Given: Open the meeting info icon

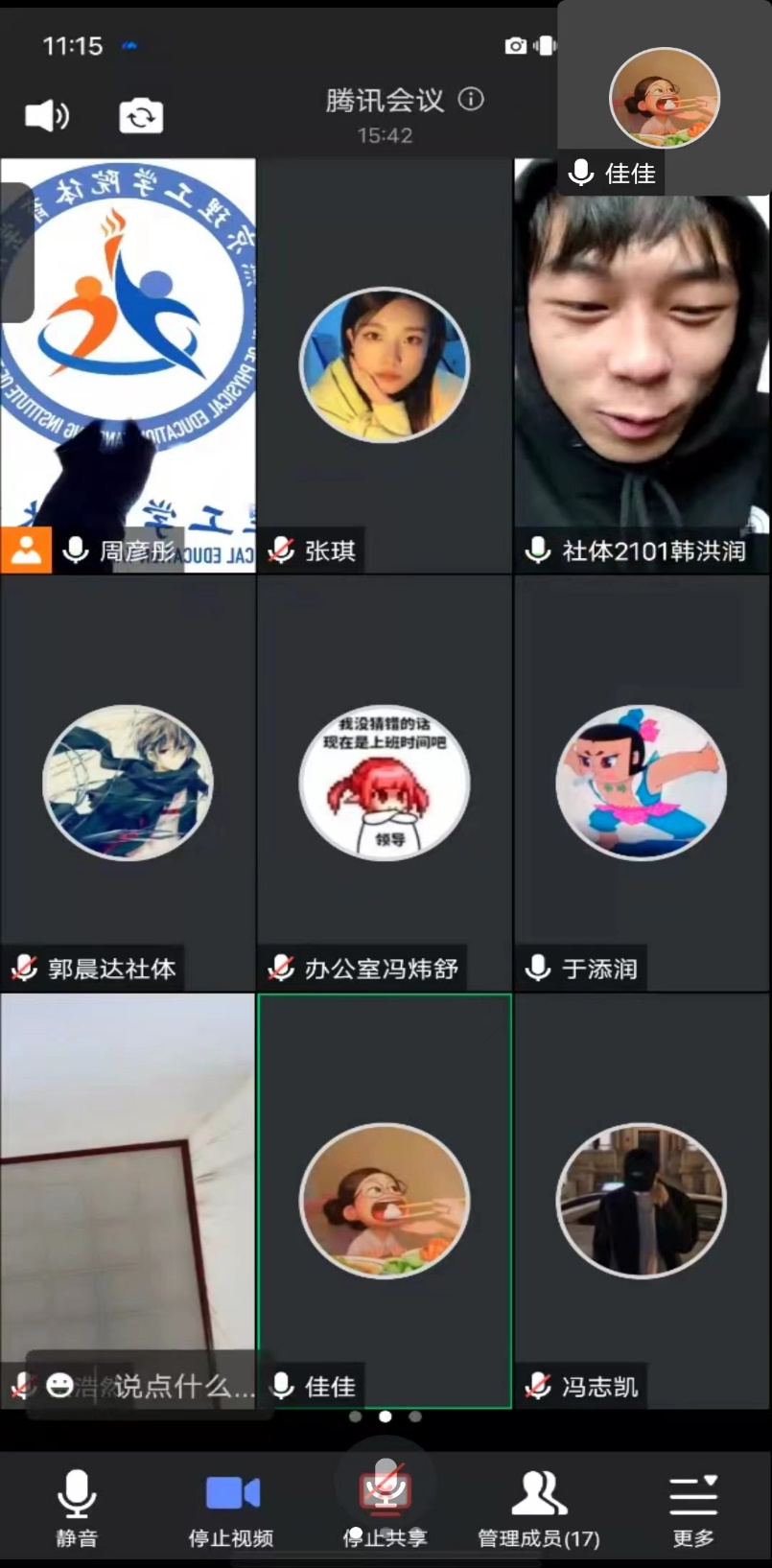Looking at the screenshot, I should tap(471, 99).
